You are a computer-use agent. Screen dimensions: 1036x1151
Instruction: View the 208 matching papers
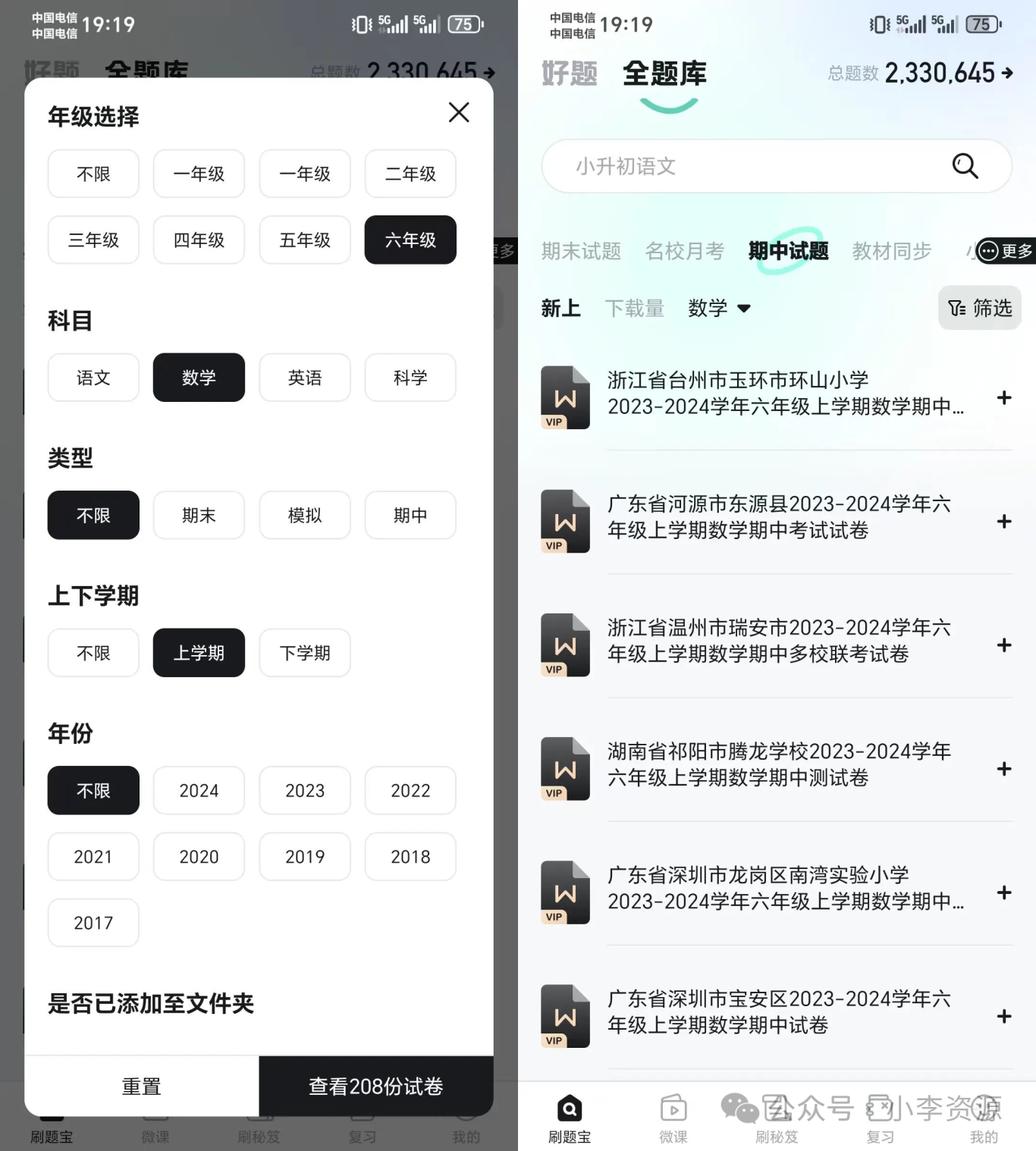point(375,1087)
